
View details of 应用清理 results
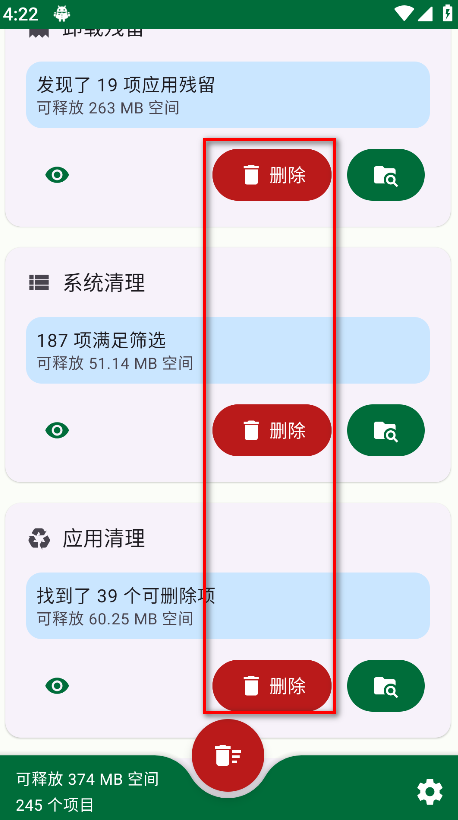click(x=57, y=686)
